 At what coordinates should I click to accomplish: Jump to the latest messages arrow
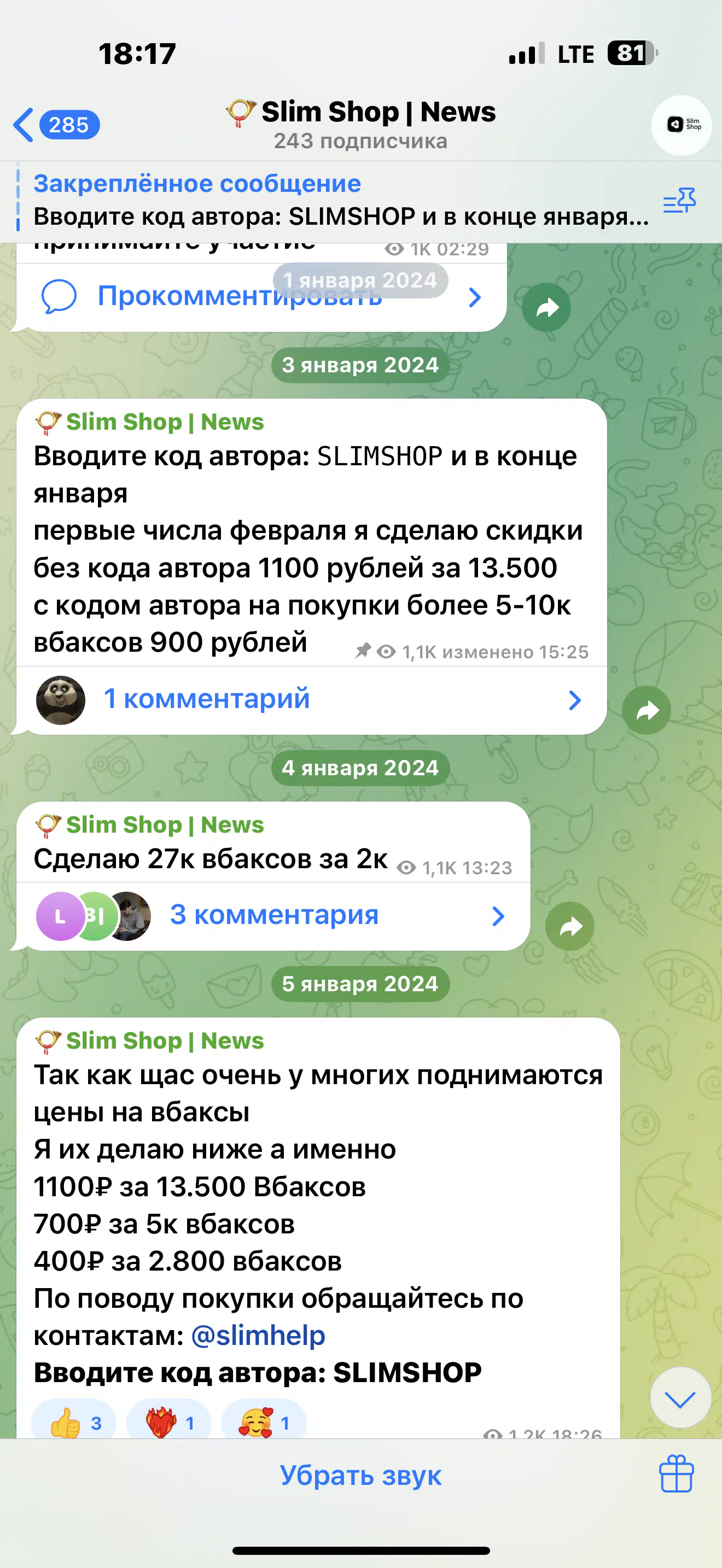point(680,1397)
